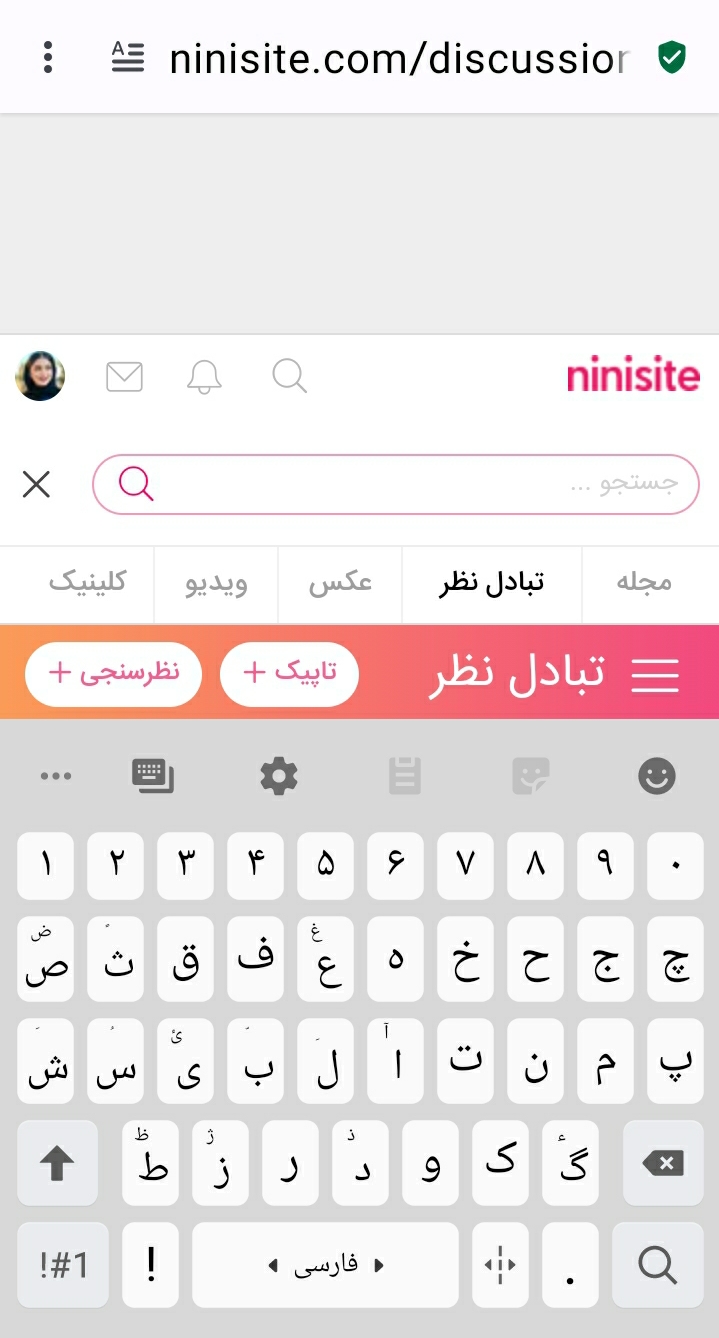Open the notifications bell

pyautogui.click(x=204, y=376)
